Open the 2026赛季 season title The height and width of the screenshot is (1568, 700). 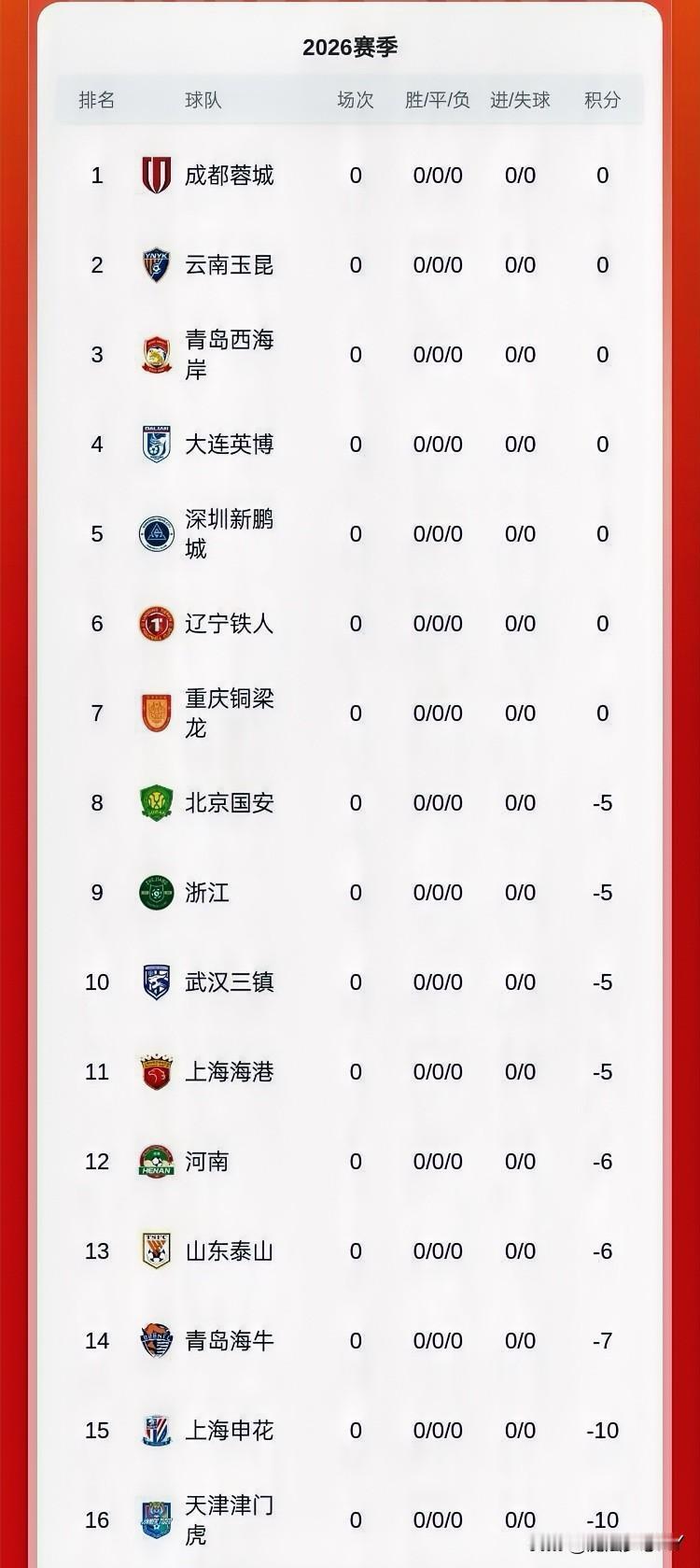[x=350, y=44]
